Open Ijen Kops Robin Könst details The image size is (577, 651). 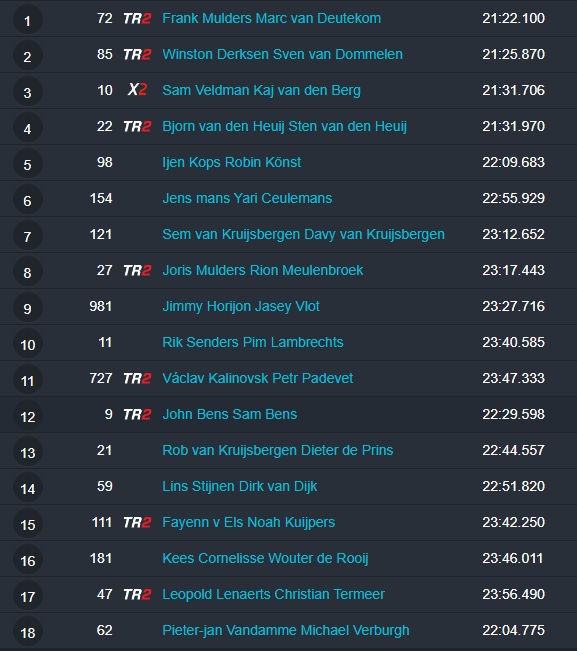(x=232, y=162)
